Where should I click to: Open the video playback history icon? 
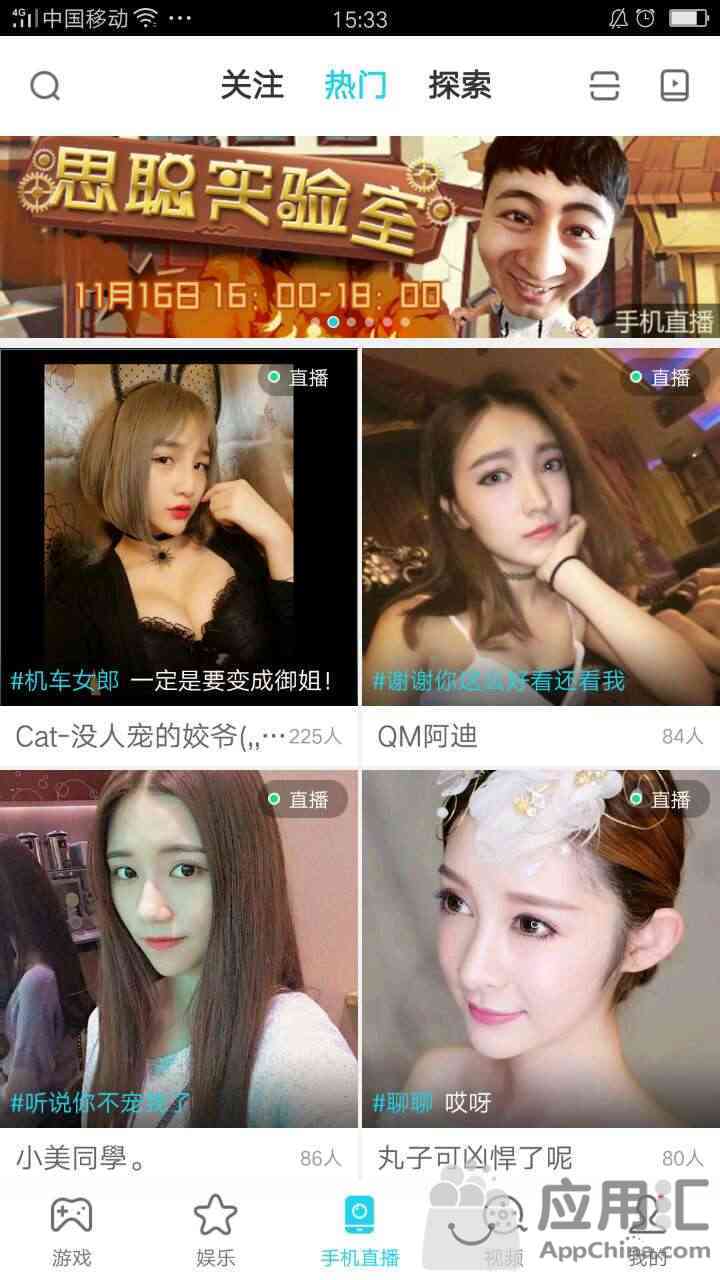[675, 86]
